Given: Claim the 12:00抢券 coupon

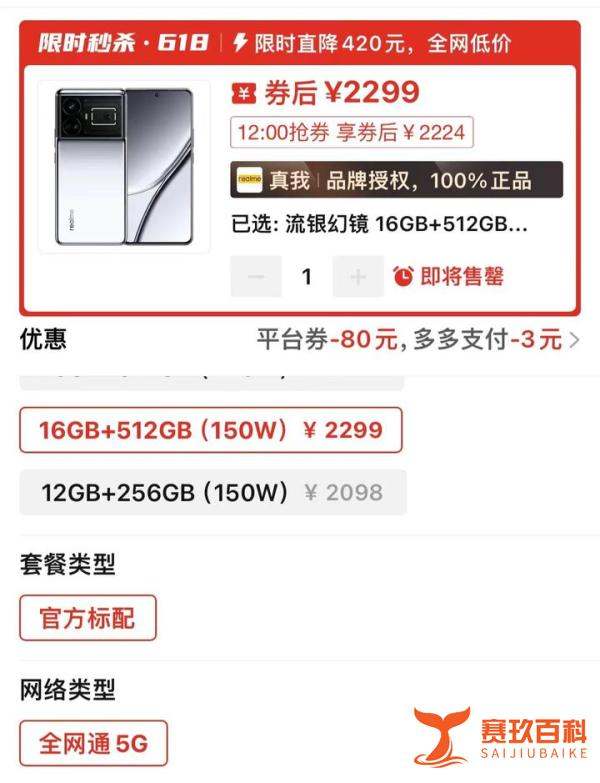Looking at the screenshot, I should (x=350, y=132).
